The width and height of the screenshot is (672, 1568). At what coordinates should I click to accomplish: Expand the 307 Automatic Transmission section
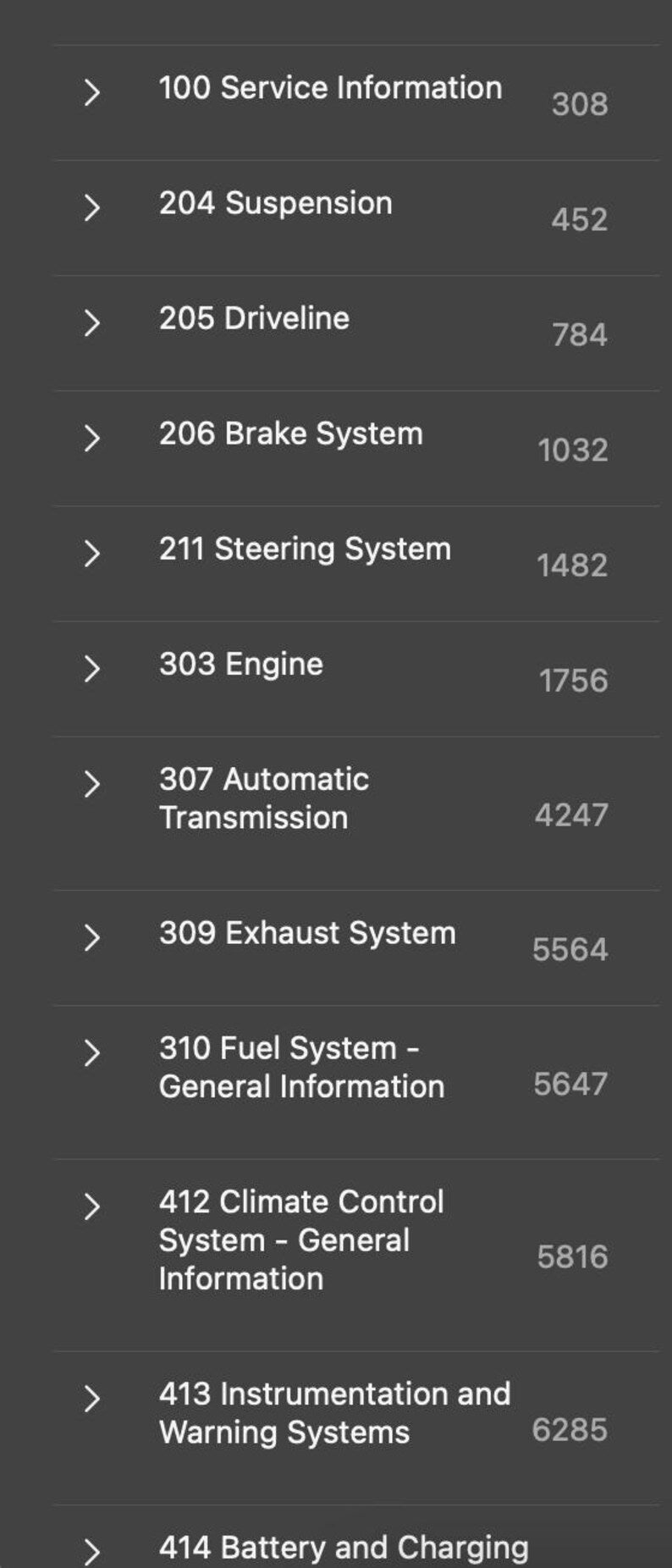point(93,786)
